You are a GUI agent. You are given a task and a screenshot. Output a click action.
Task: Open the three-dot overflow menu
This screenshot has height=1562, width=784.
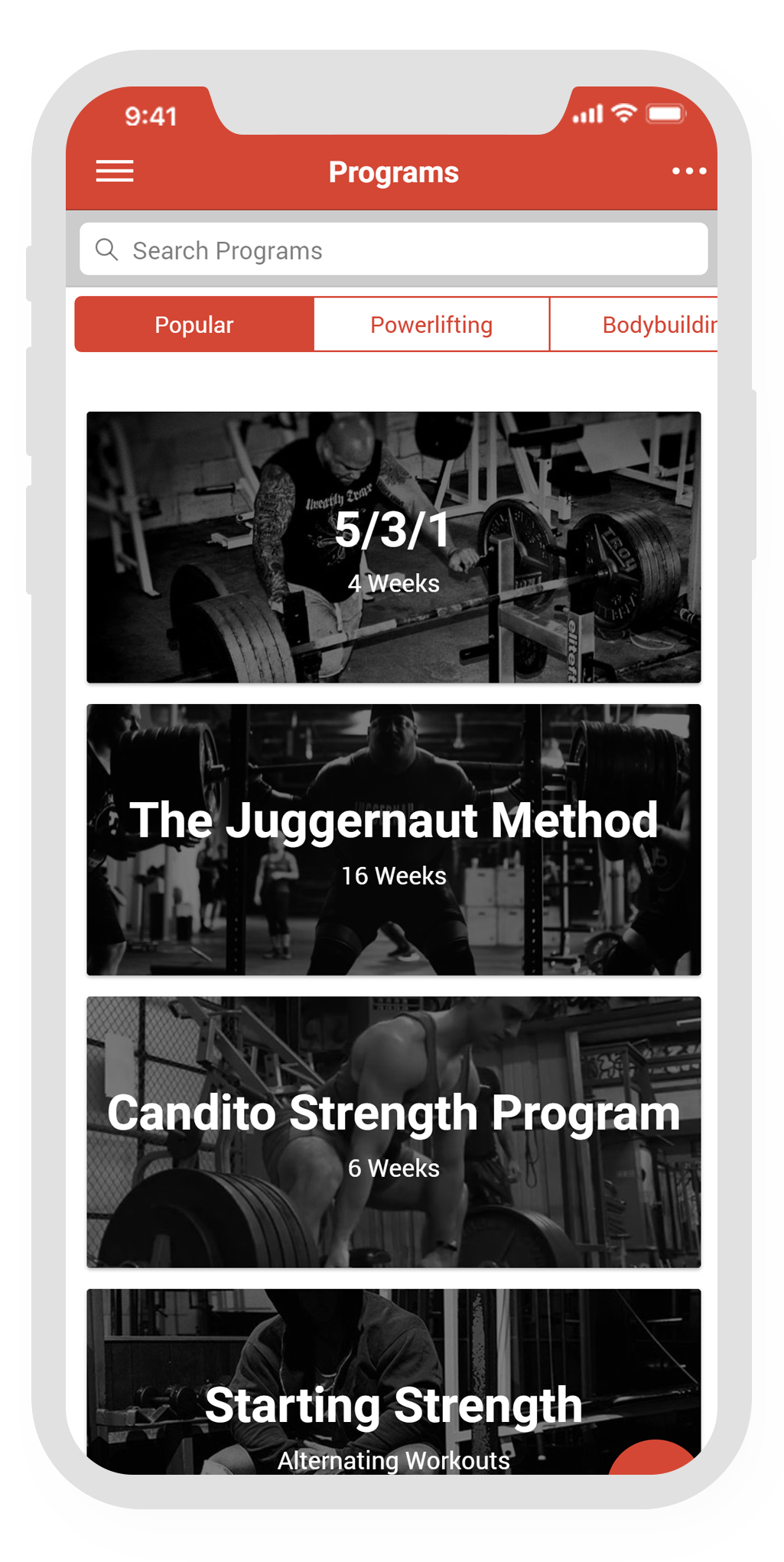(689, 171)
